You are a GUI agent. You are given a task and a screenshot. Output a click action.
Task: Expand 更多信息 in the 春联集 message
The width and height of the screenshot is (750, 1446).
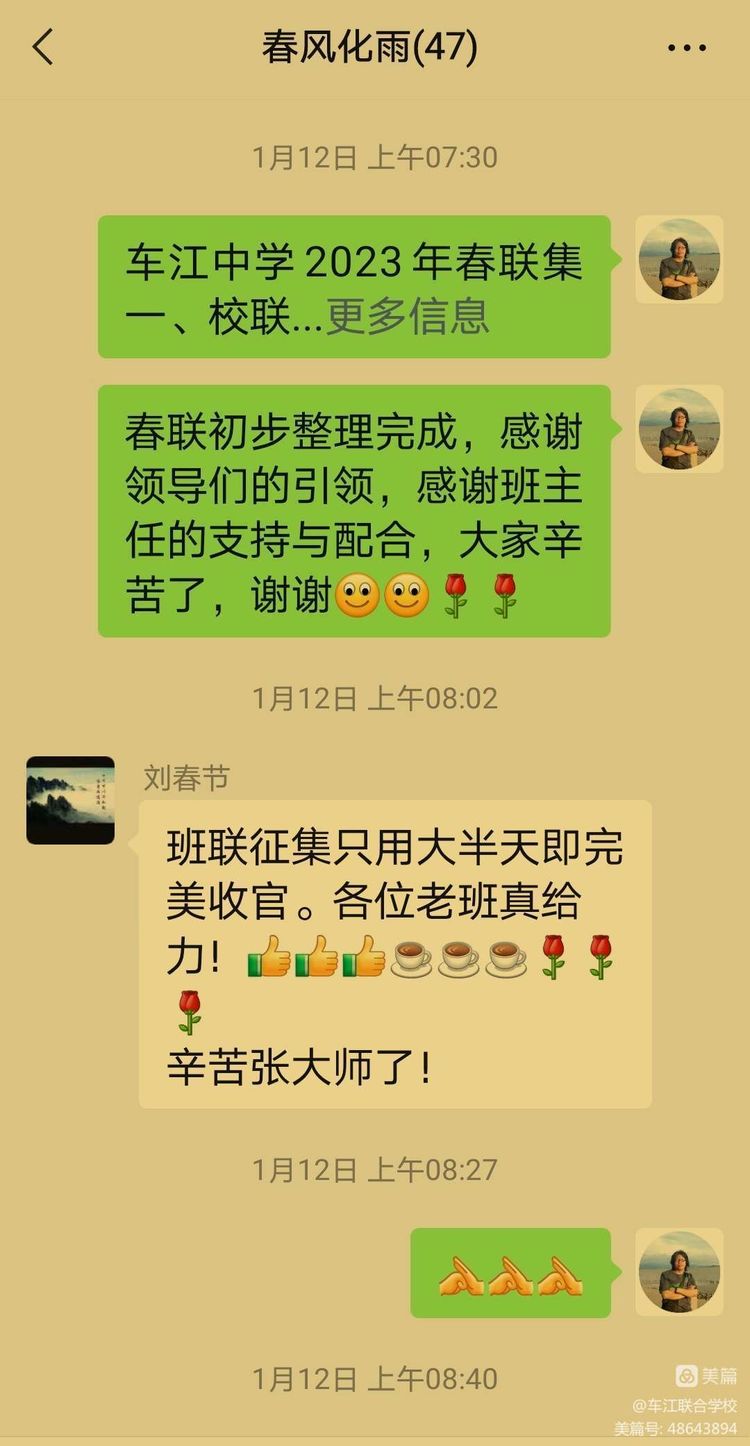click(x=408, y=317)
